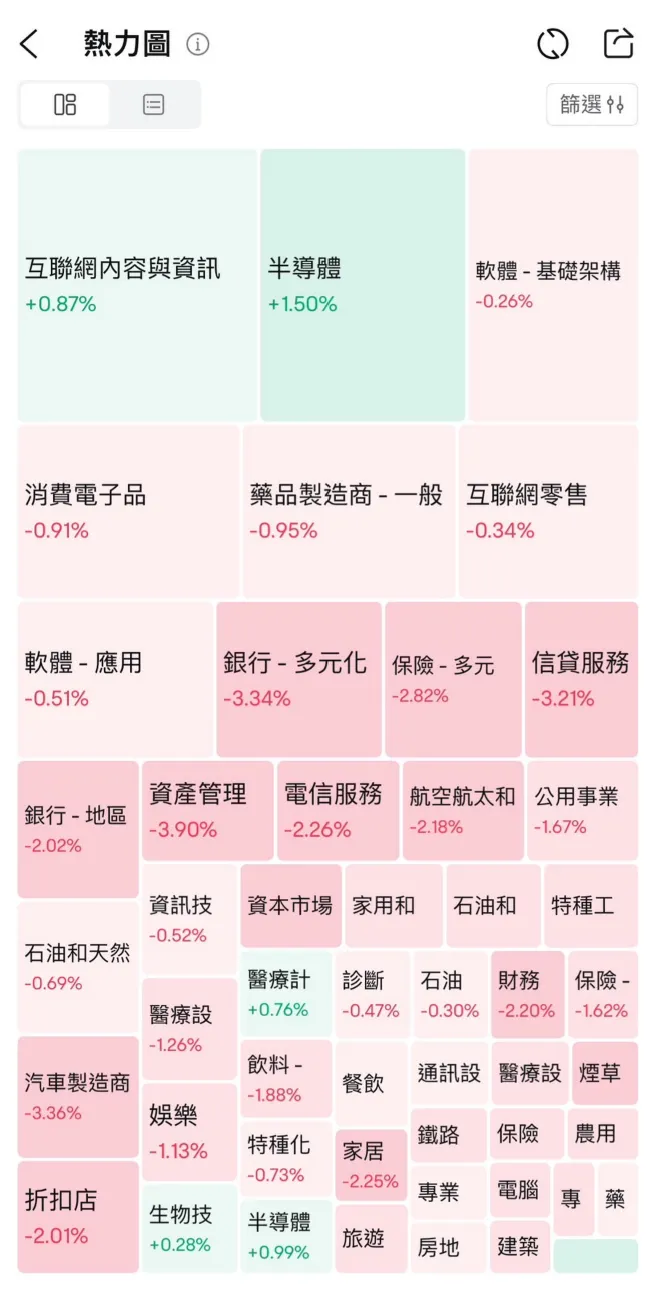
Task: Open the 藥品製造商 - 一般 tile
Action: click(x=349, y=511)
